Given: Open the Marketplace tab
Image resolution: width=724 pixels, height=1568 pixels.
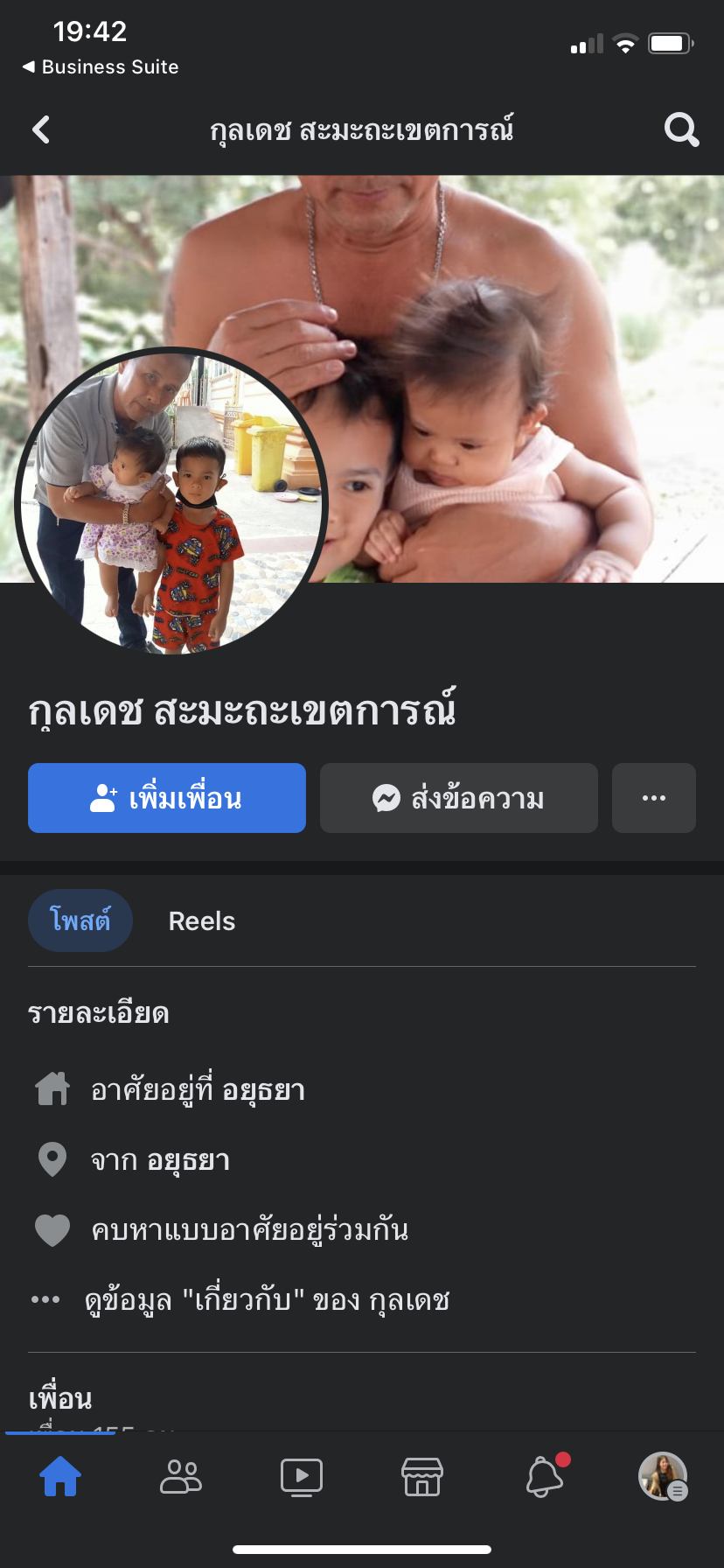Looking at the screenshot, I should coord(422,1477).
